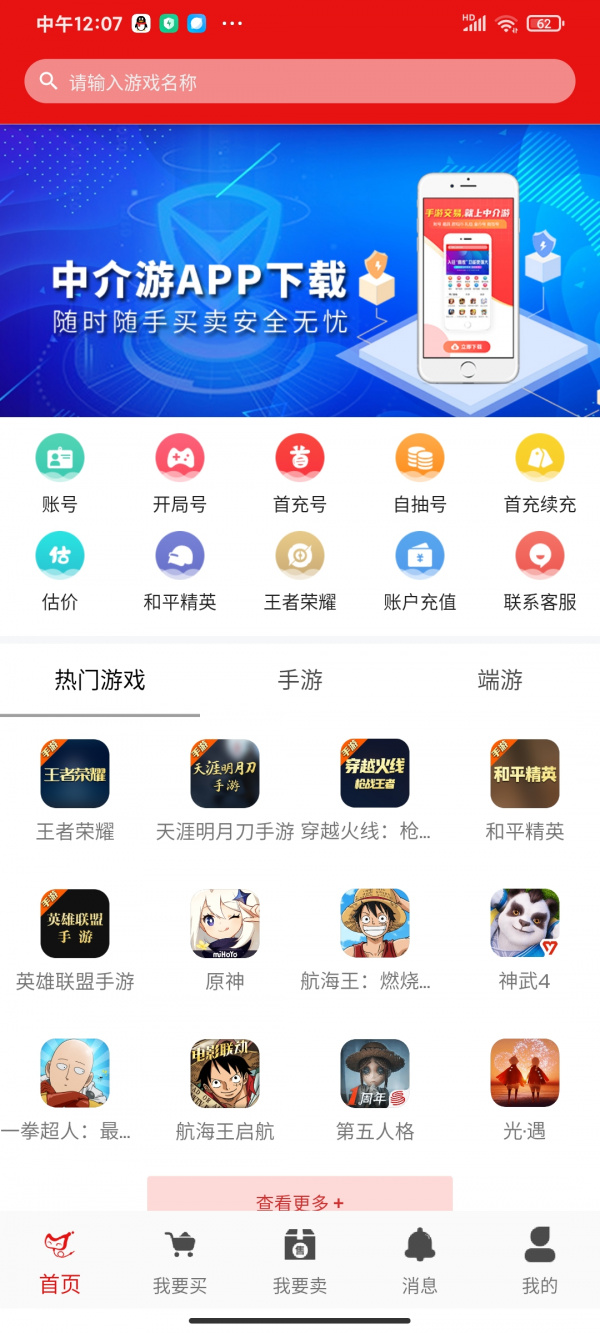600x1333 pixels.
Task: Open the 账号 category
Action: pos(60,476)
